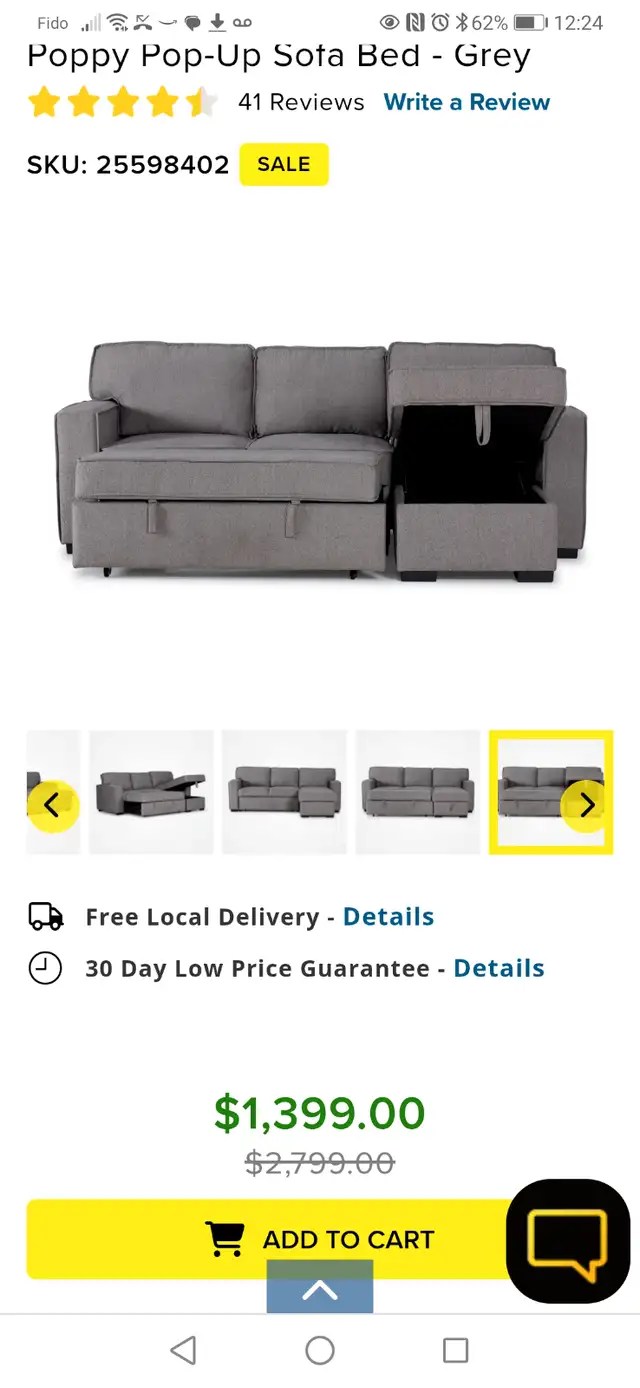The width and height of the screenshot is (640, 1388).
Task: Show next thumbnails with right arrow
Action: 587,804
